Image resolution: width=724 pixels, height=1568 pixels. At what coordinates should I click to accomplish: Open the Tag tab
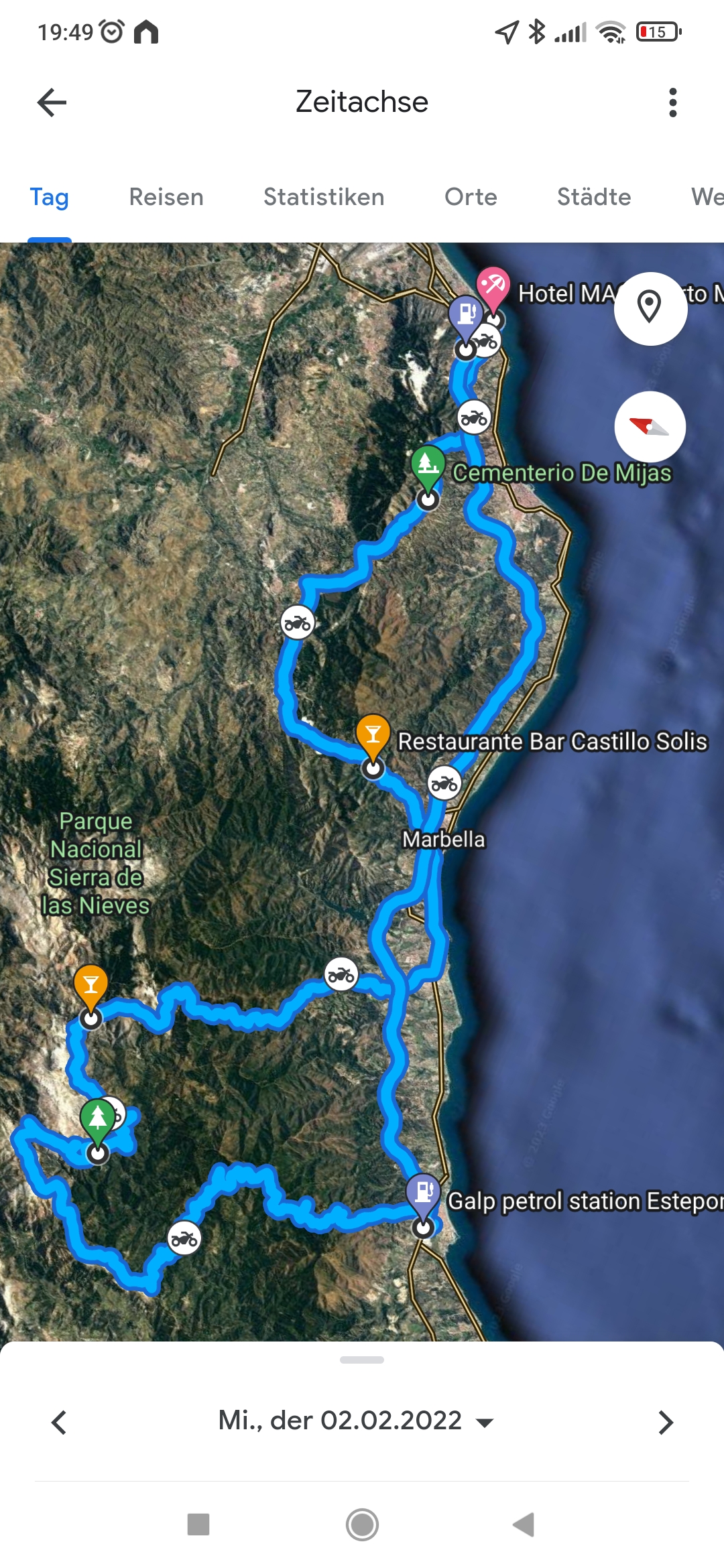[x=49, y=197]
